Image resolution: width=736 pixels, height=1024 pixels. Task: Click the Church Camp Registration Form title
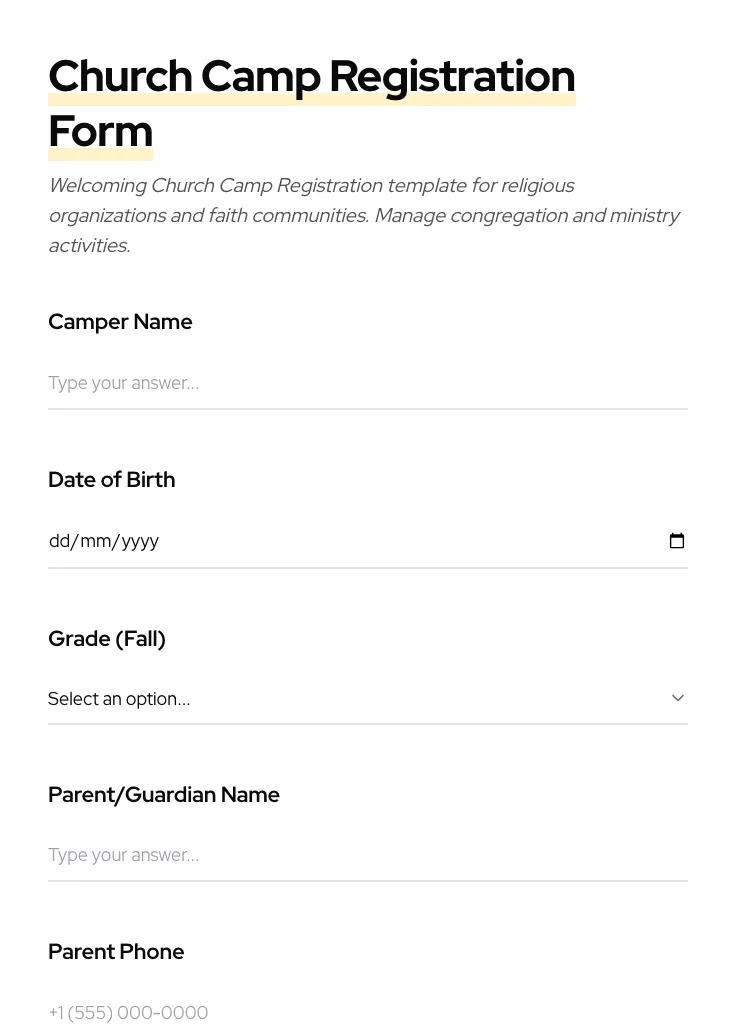pyautogui.click(x=311, y=103)
